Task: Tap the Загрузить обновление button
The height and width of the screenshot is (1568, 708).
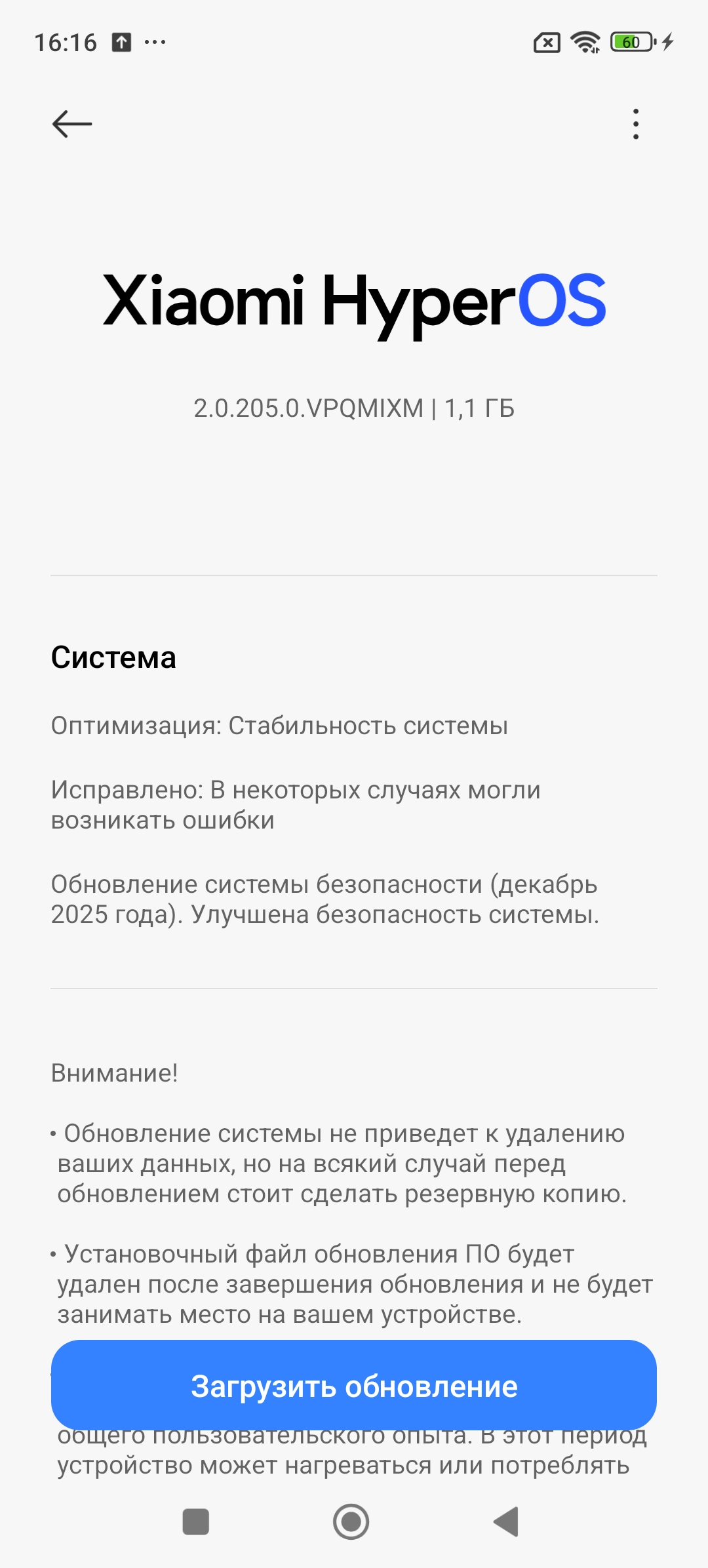Action: pos(354,1386)
